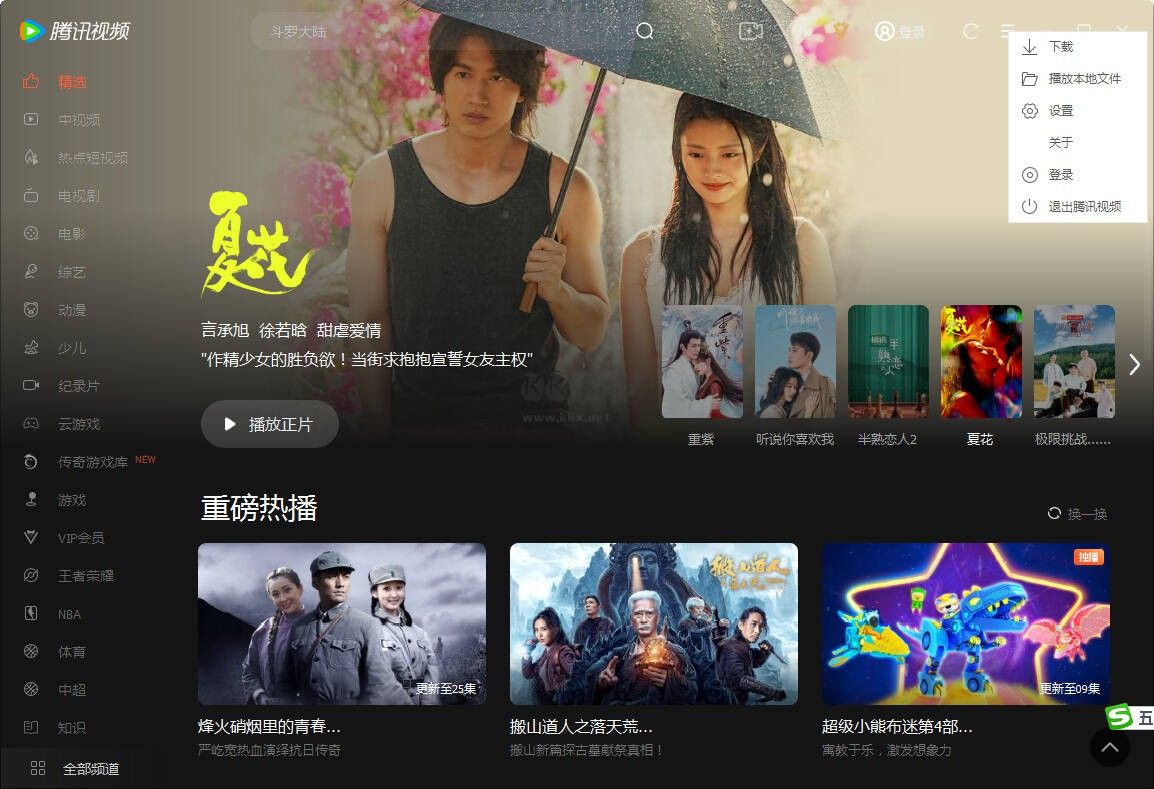The image size is (1154, 789).
Task: Switch to the 动漫 channel
Action: click(72, 310)
